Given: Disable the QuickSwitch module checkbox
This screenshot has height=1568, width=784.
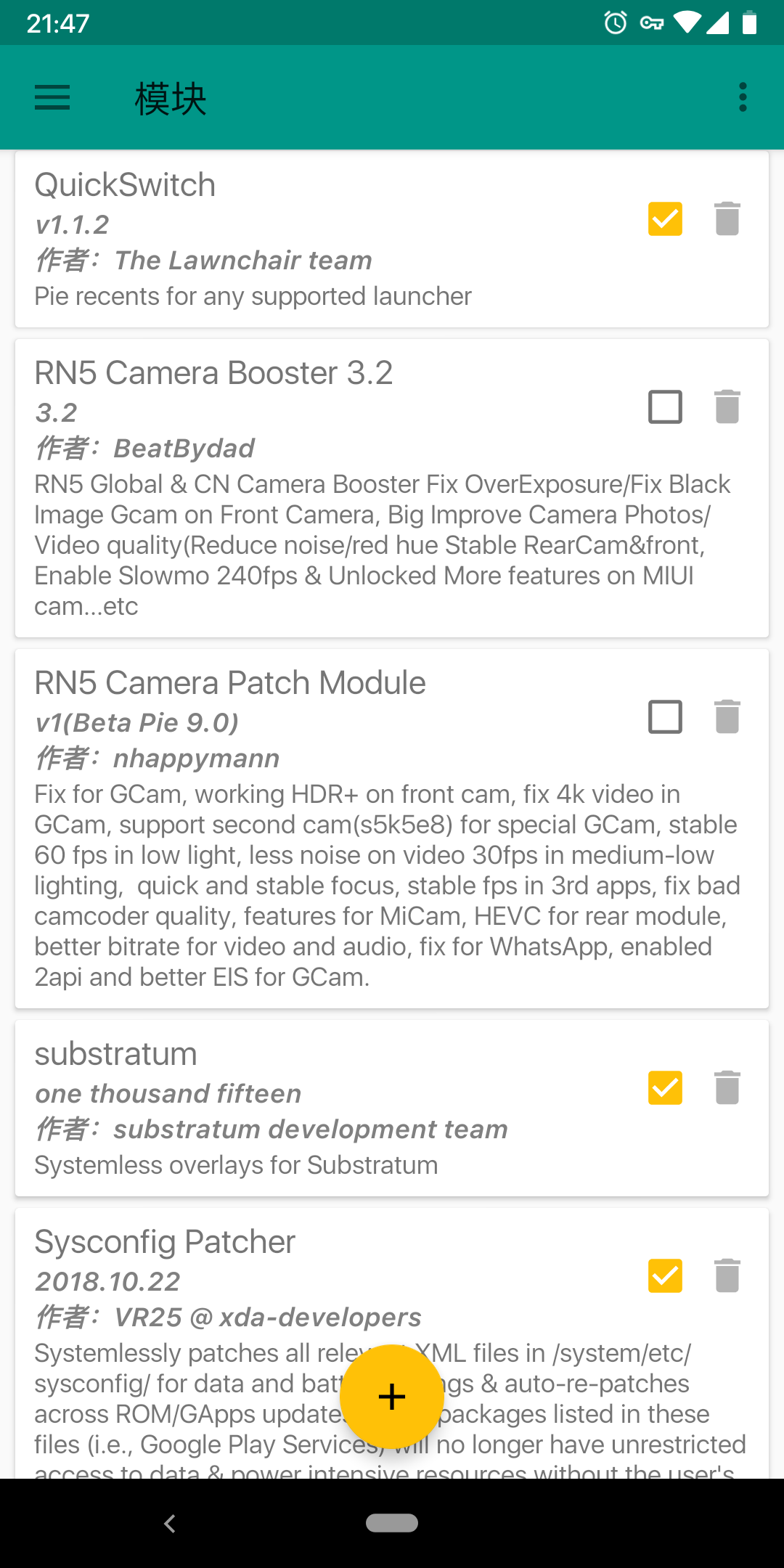Looking at the screenshot, I should (665, 219).
